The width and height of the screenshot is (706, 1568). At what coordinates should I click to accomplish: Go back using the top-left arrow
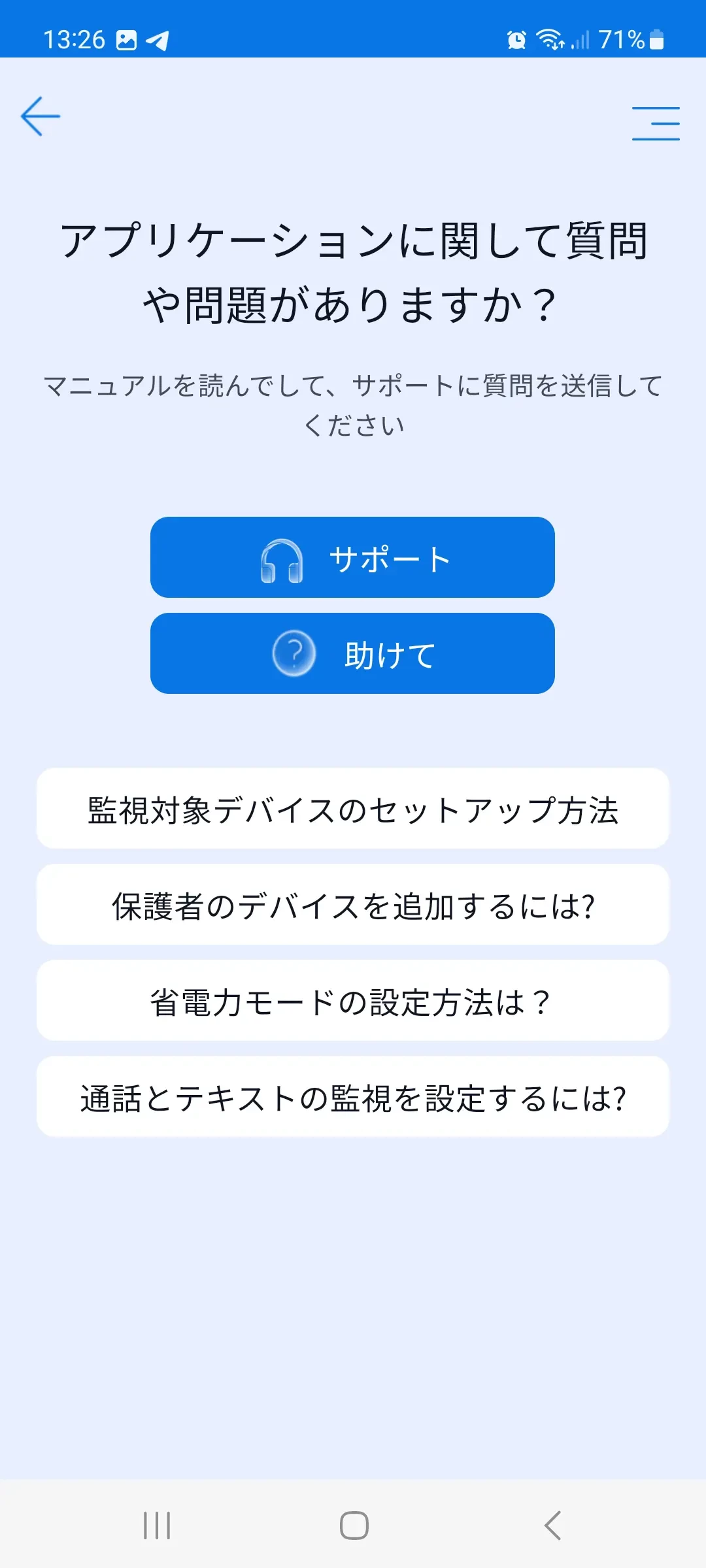(41, 116)
